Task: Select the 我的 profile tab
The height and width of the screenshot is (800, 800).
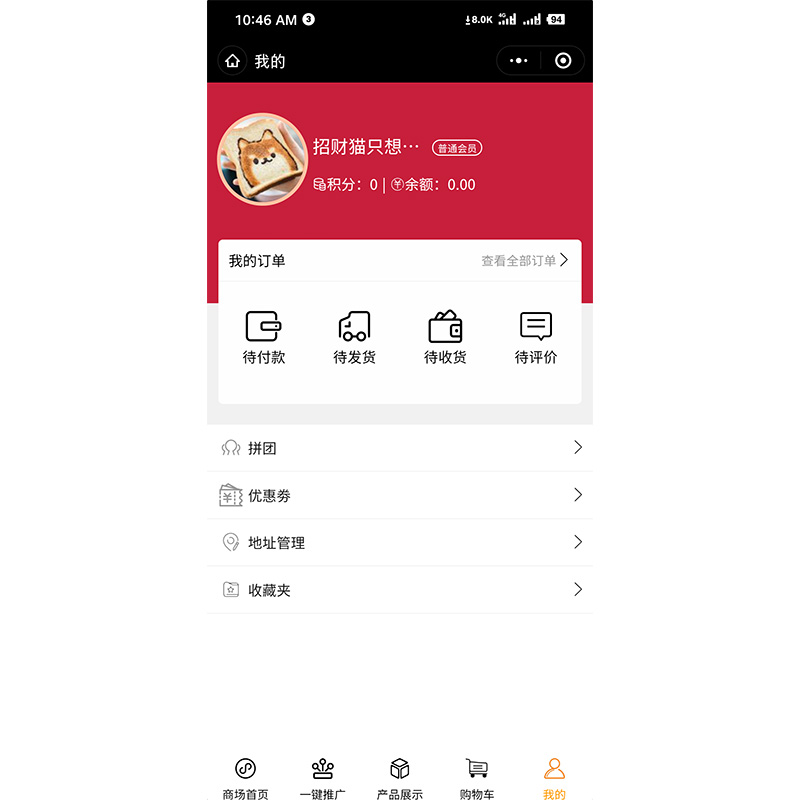Action: pos(554,778)
